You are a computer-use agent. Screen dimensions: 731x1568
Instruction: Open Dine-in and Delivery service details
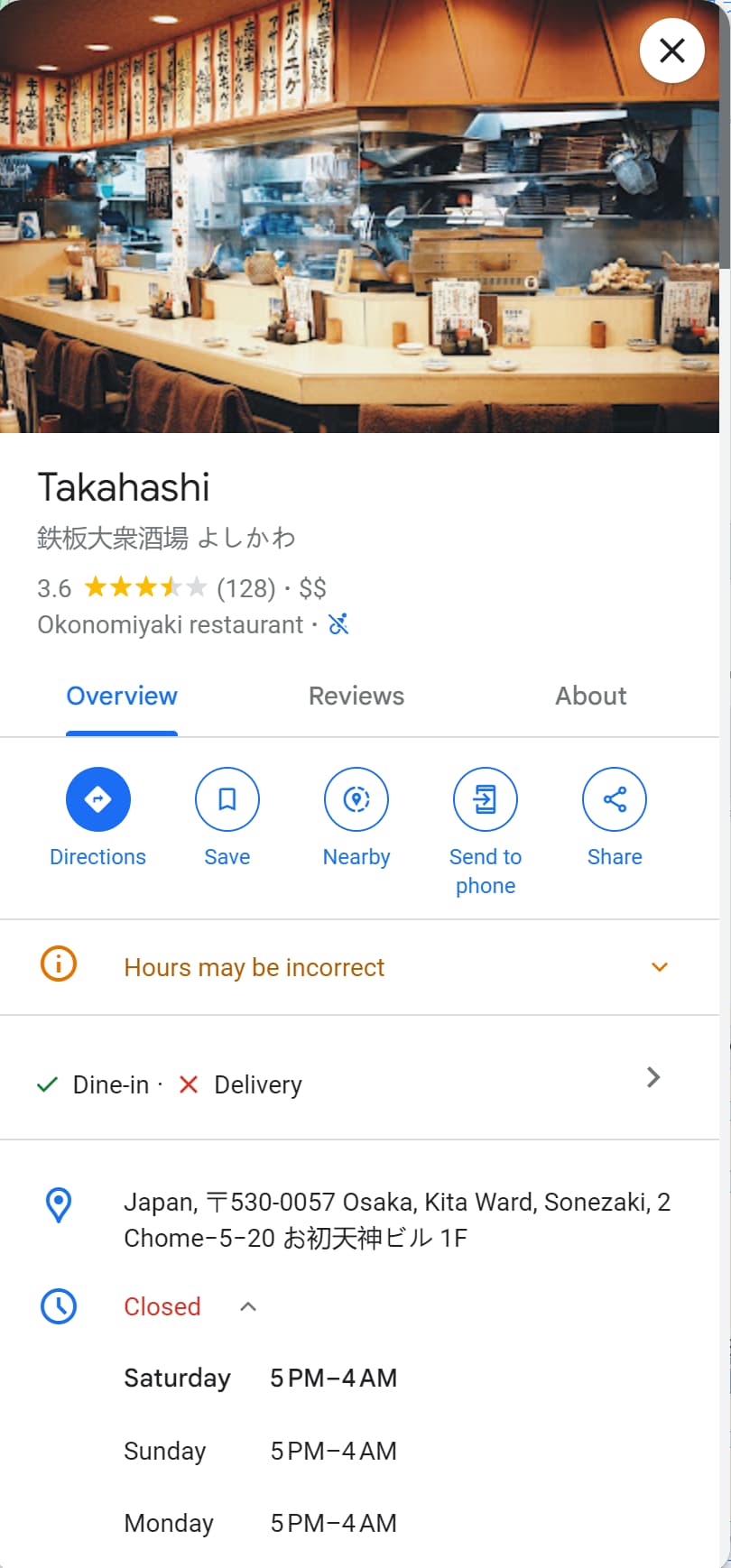(653, 1077)
